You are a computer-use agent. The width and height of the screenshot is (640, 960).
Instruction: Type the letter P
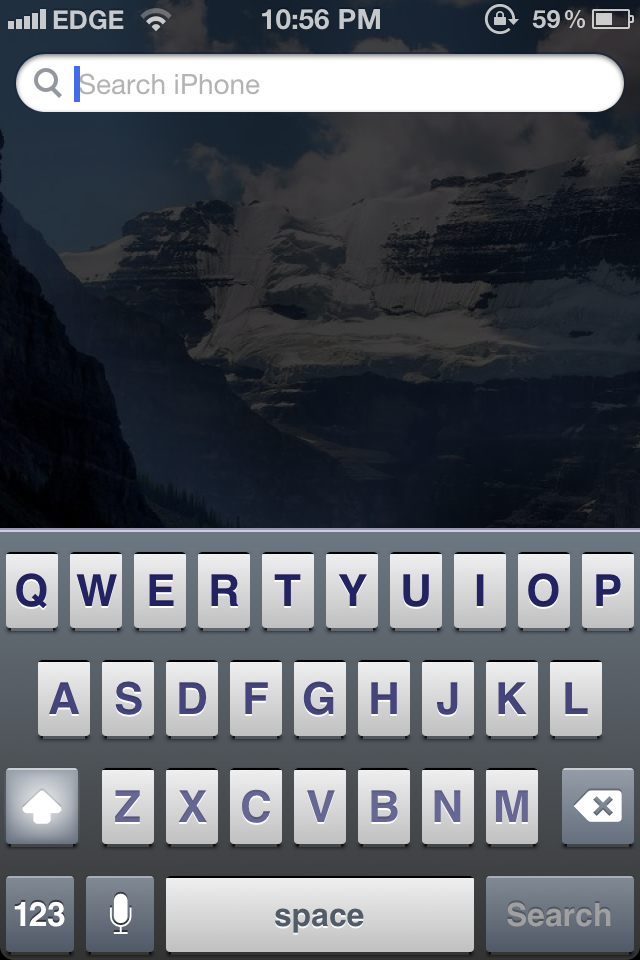point(607,591)
